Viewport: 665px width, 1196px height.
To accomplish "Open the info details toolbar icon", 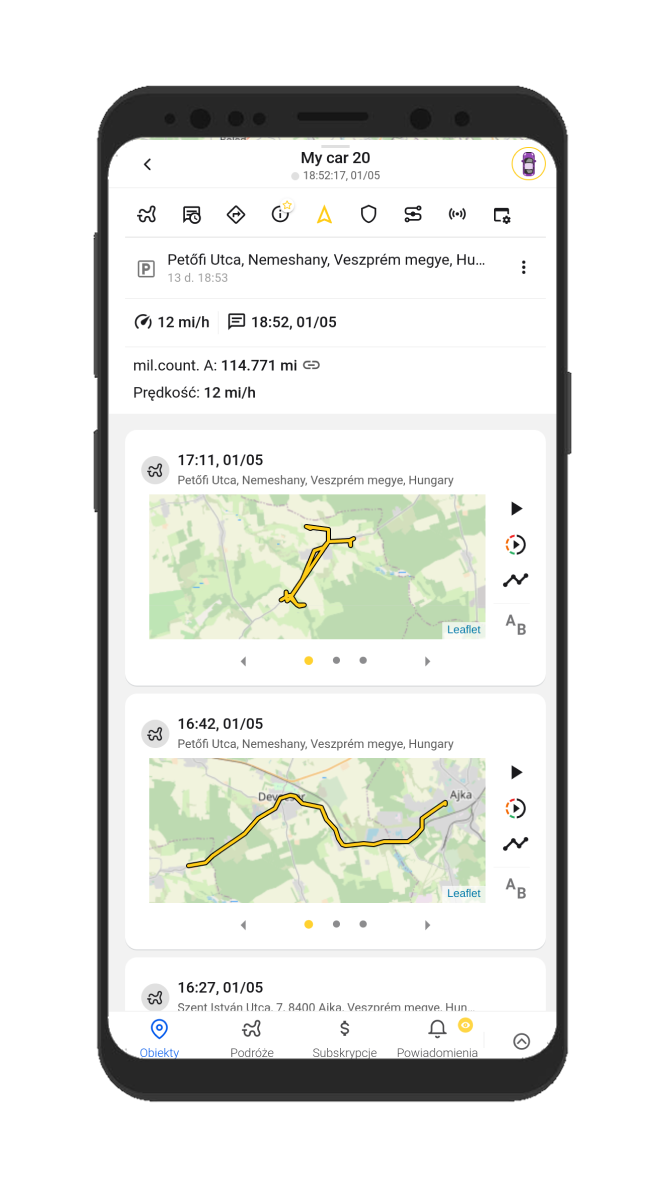I will (x=281, y=214).
